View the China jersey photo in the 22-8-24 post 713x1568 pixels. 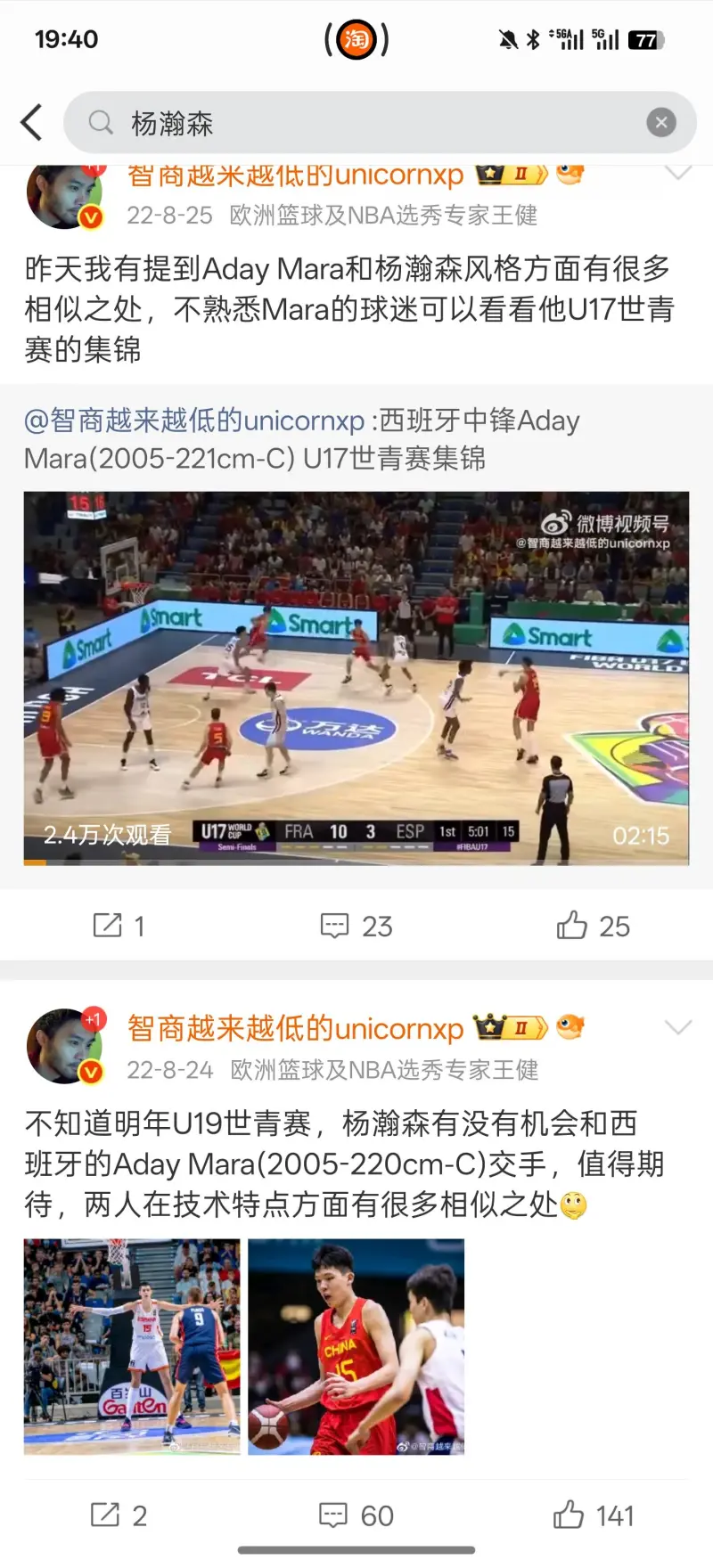click(356, 1346)
